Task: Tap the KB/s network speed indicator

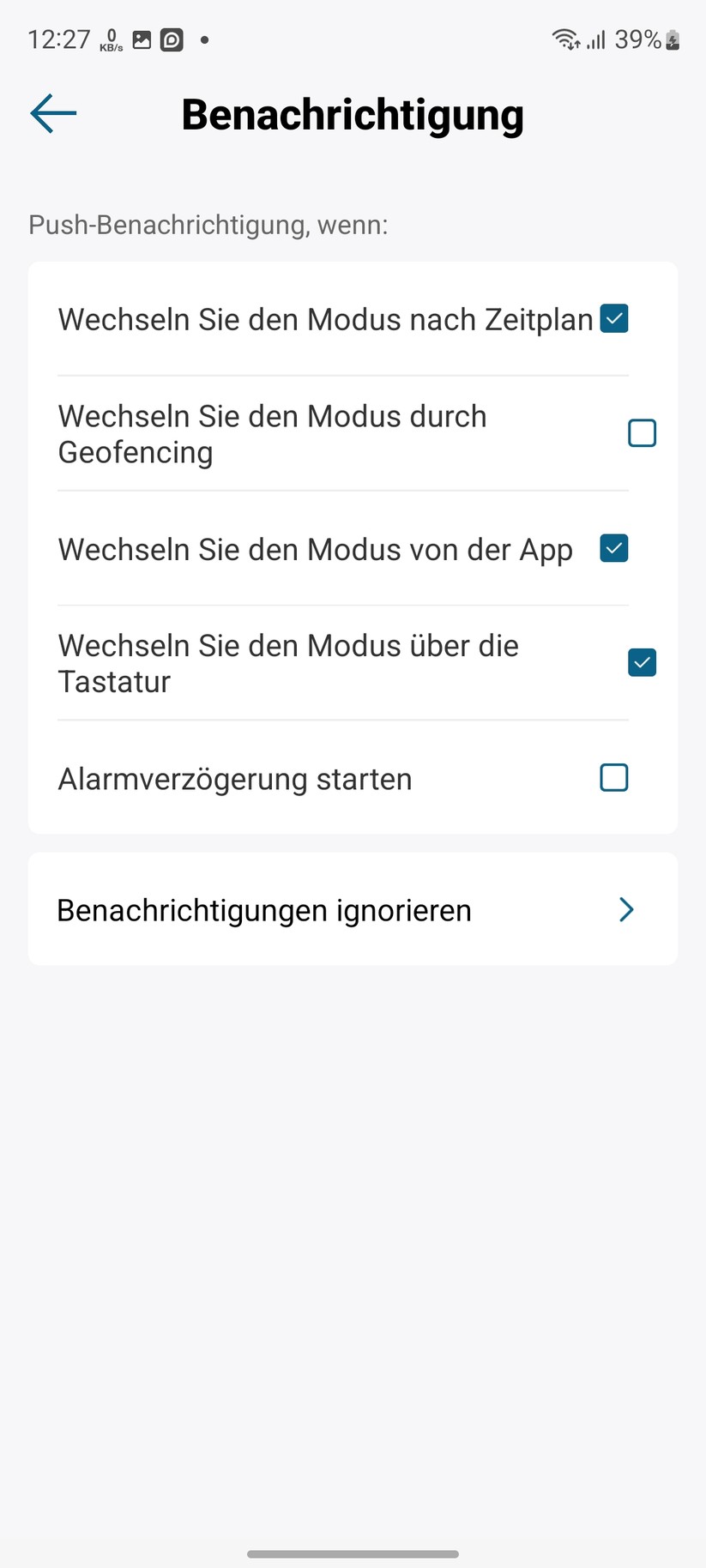Action: coord(110,39)
